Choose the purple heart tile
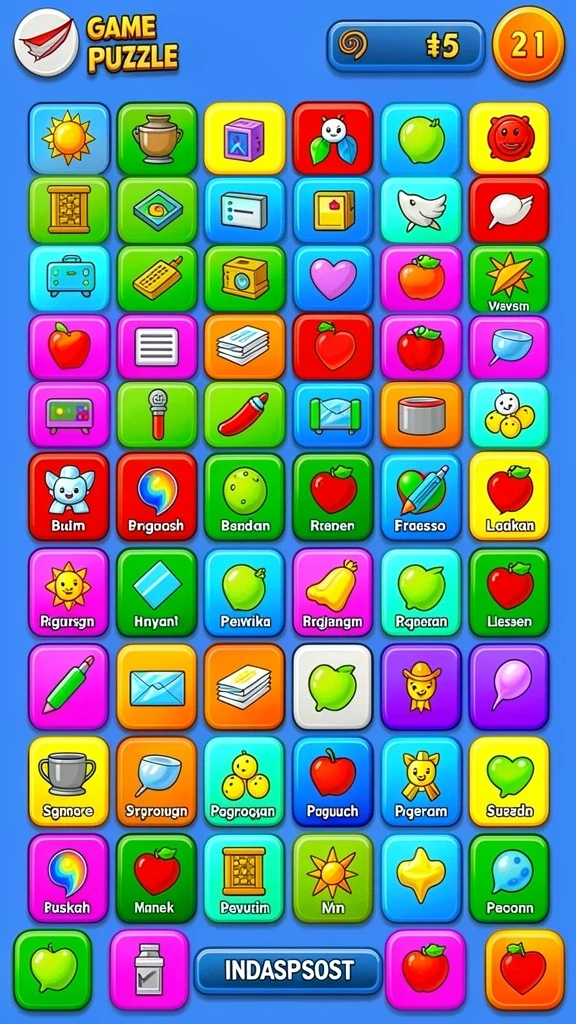This screenshot has width=576, height=1024. (x=333, y=279)
